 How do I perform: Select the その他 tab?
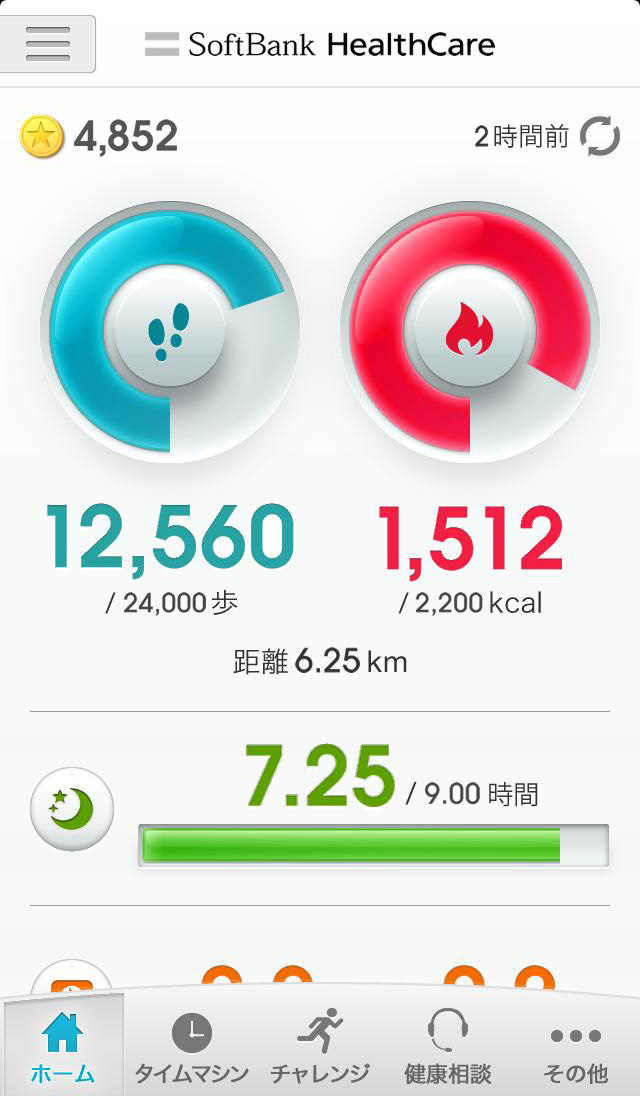(x=575, y=1046)
